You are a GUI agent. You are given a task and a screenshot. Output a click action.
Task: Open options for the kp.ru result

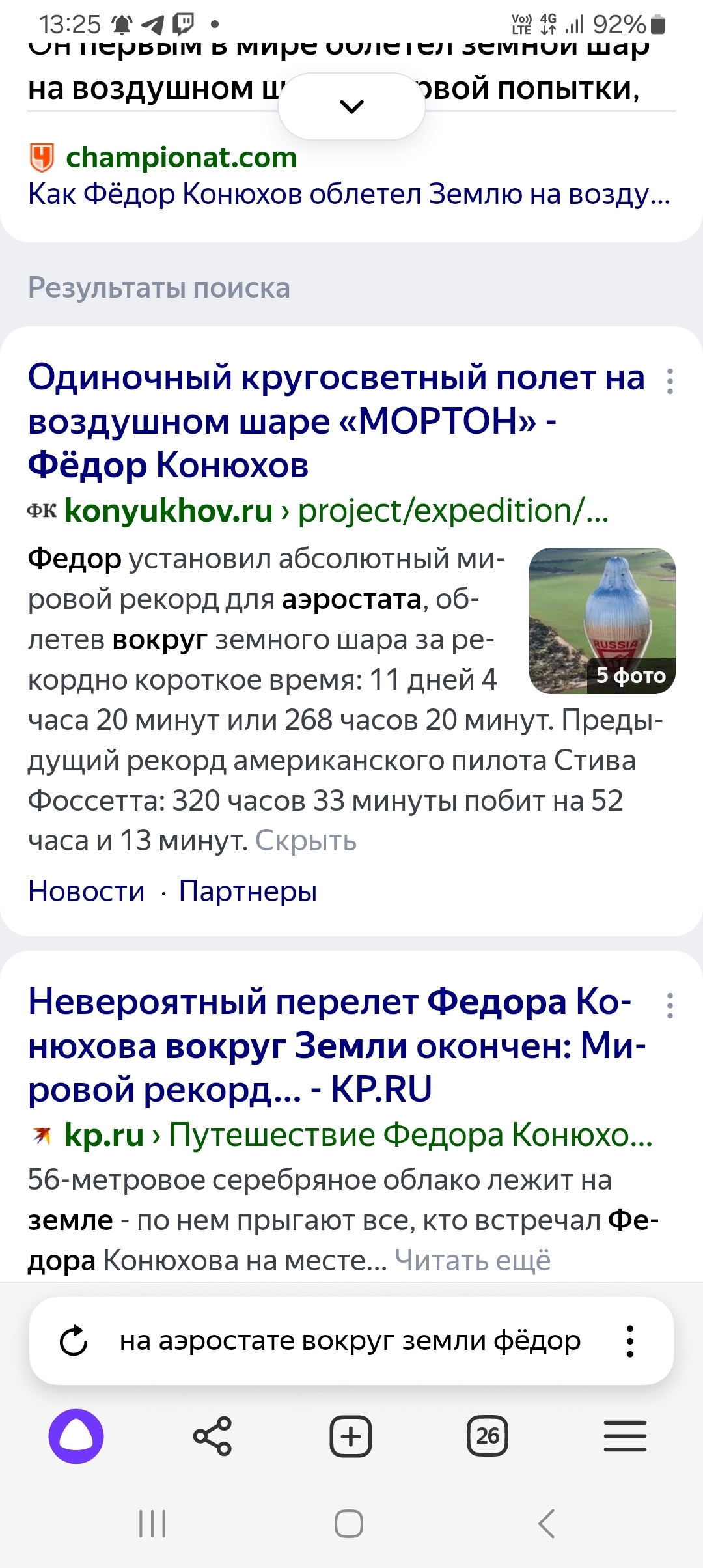(x=670, y=1005)
